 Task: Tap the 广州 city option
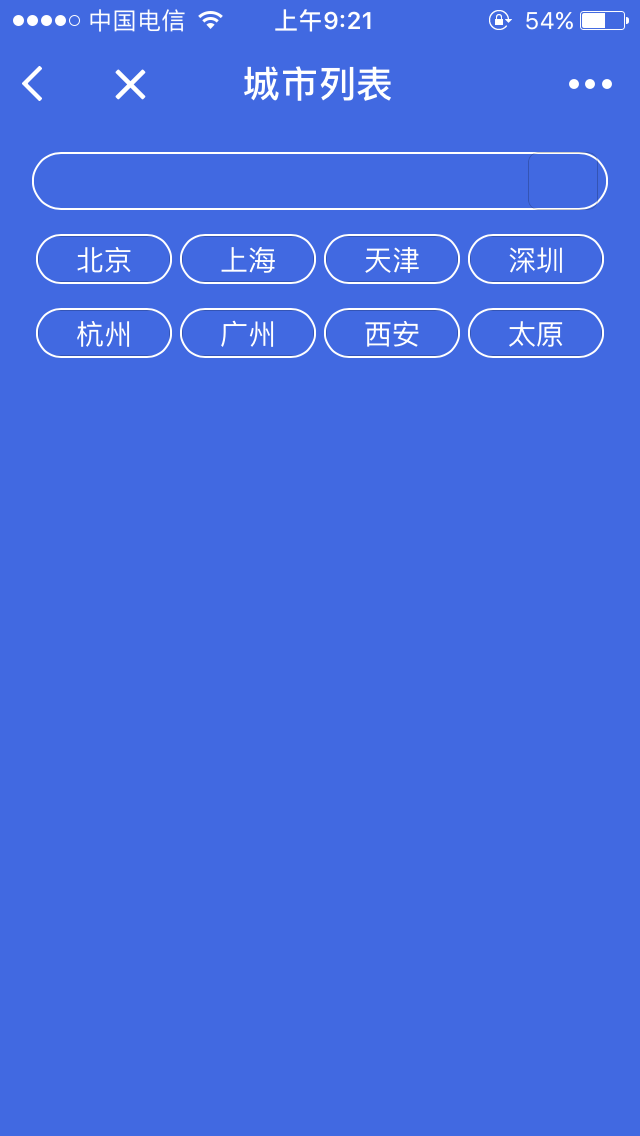248,333
